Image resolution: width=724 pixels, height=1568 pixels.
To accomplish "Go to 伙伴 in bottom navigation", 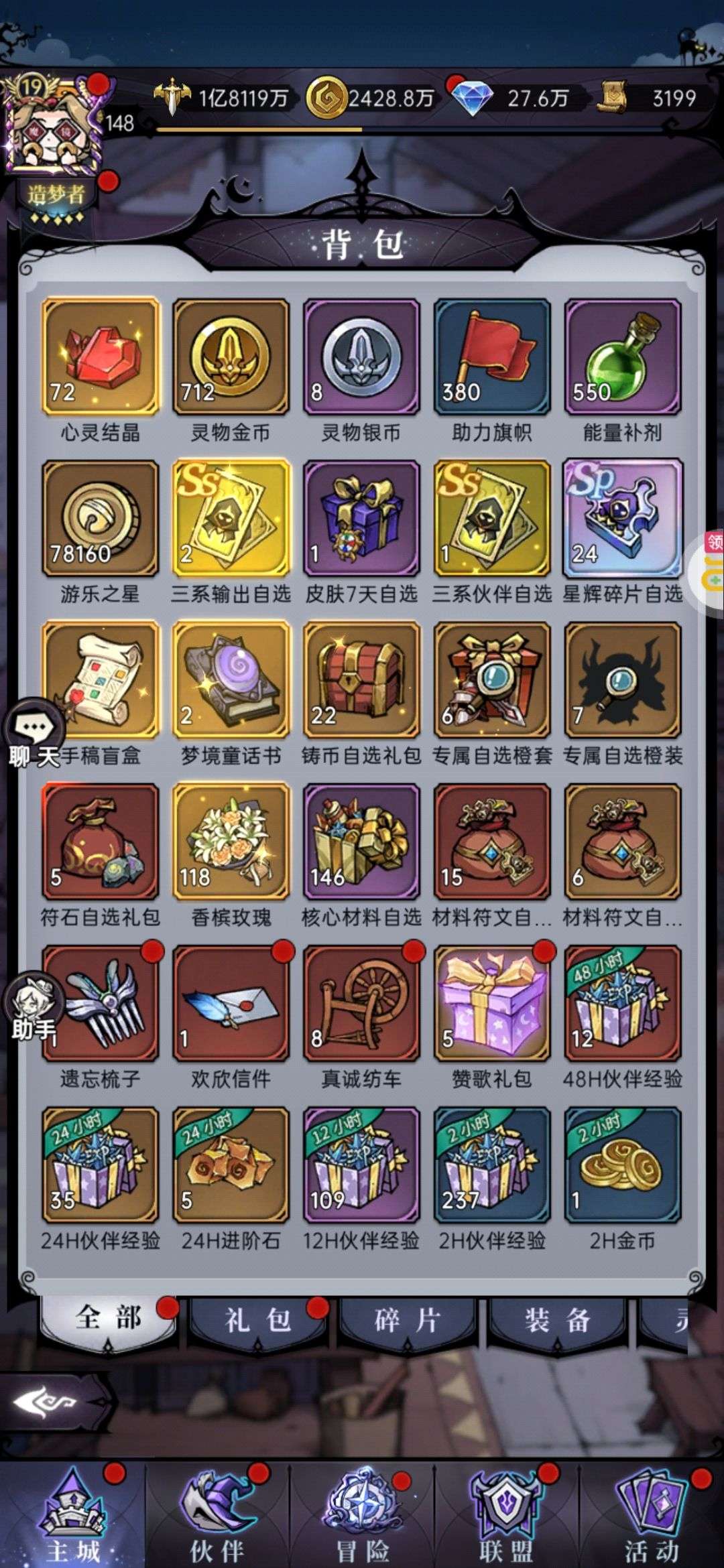I will (217, 1516).
